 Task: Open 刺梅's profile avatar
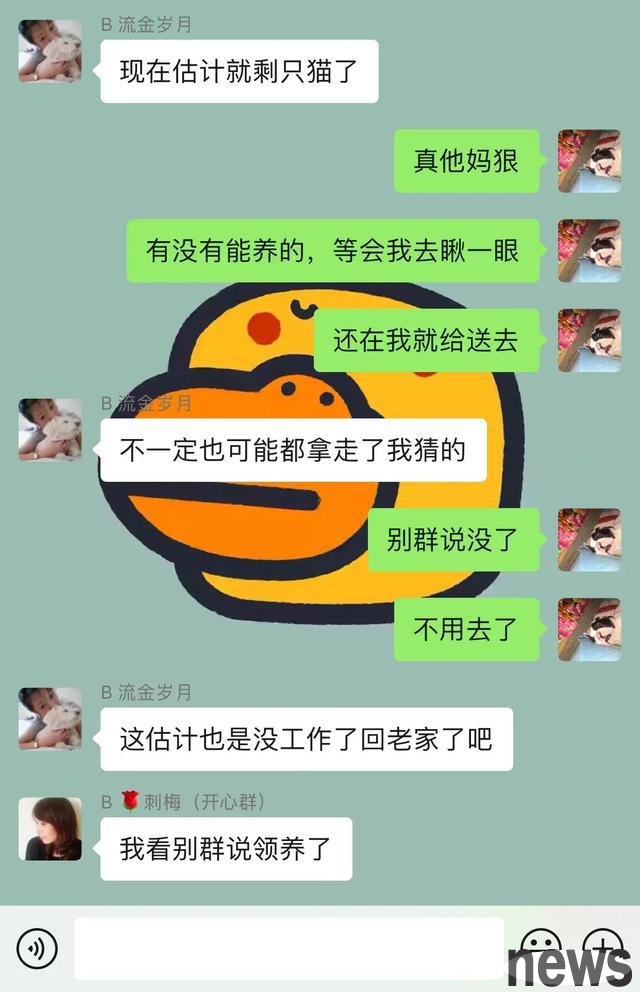(x=50, y=829)
